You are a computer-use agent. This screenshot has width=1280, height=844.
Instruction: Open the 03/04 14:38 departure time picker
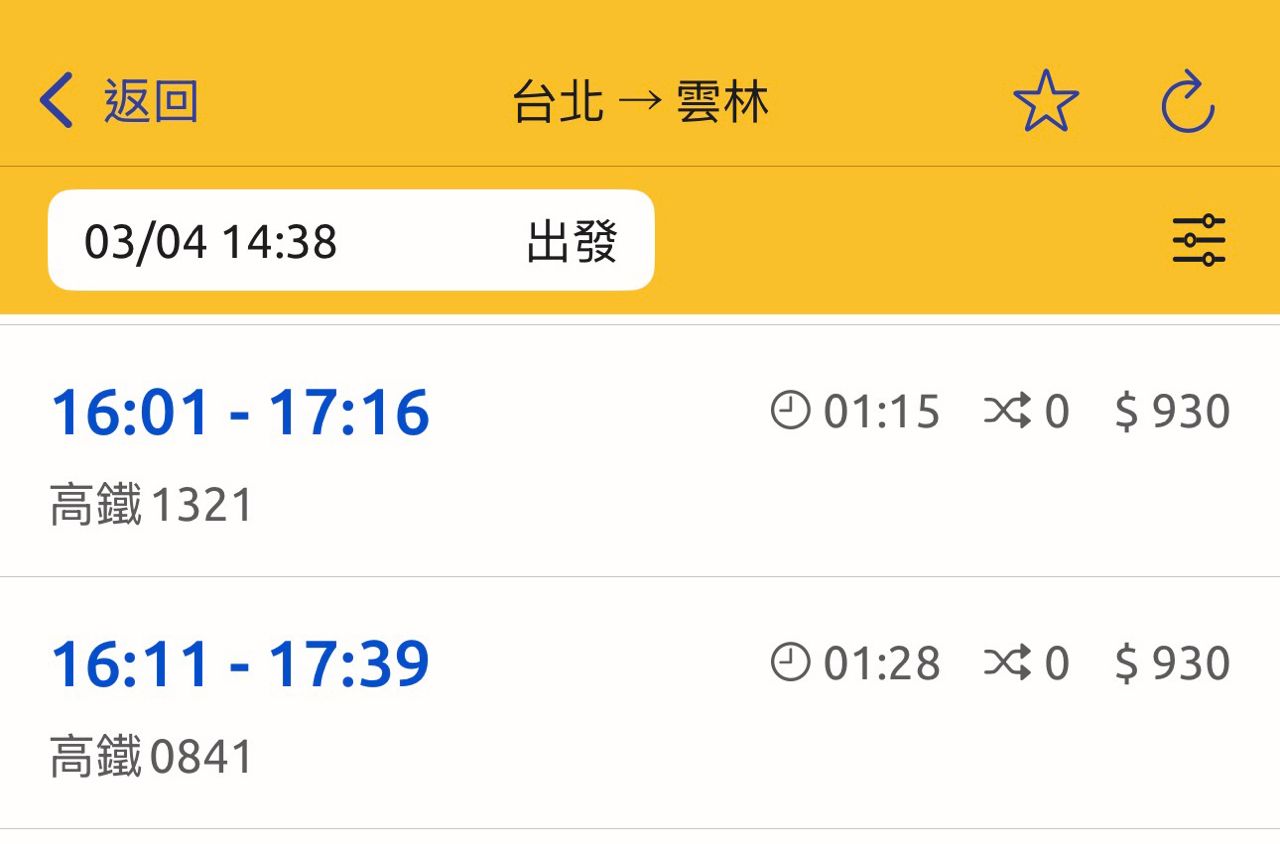click(x=350, y=241)
